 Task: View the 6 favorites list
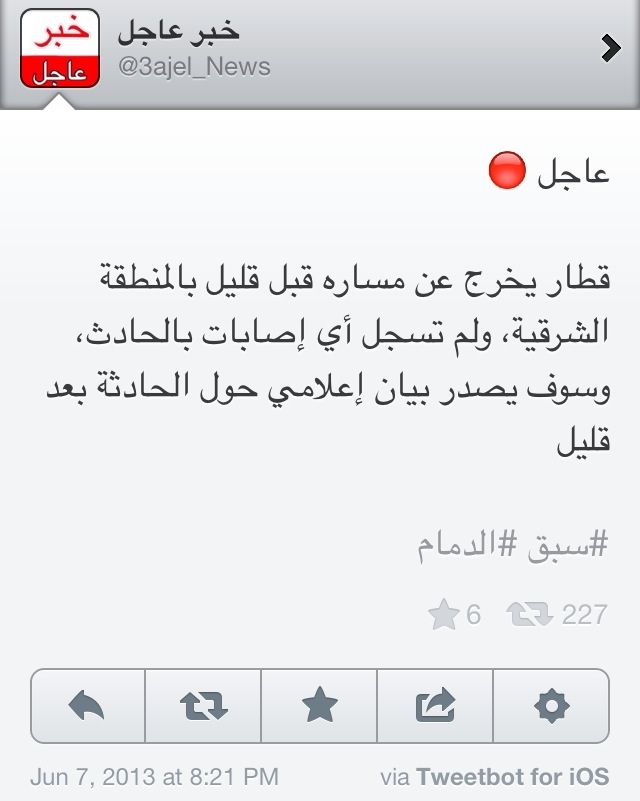pyautogui.click(x=456, y=614)
